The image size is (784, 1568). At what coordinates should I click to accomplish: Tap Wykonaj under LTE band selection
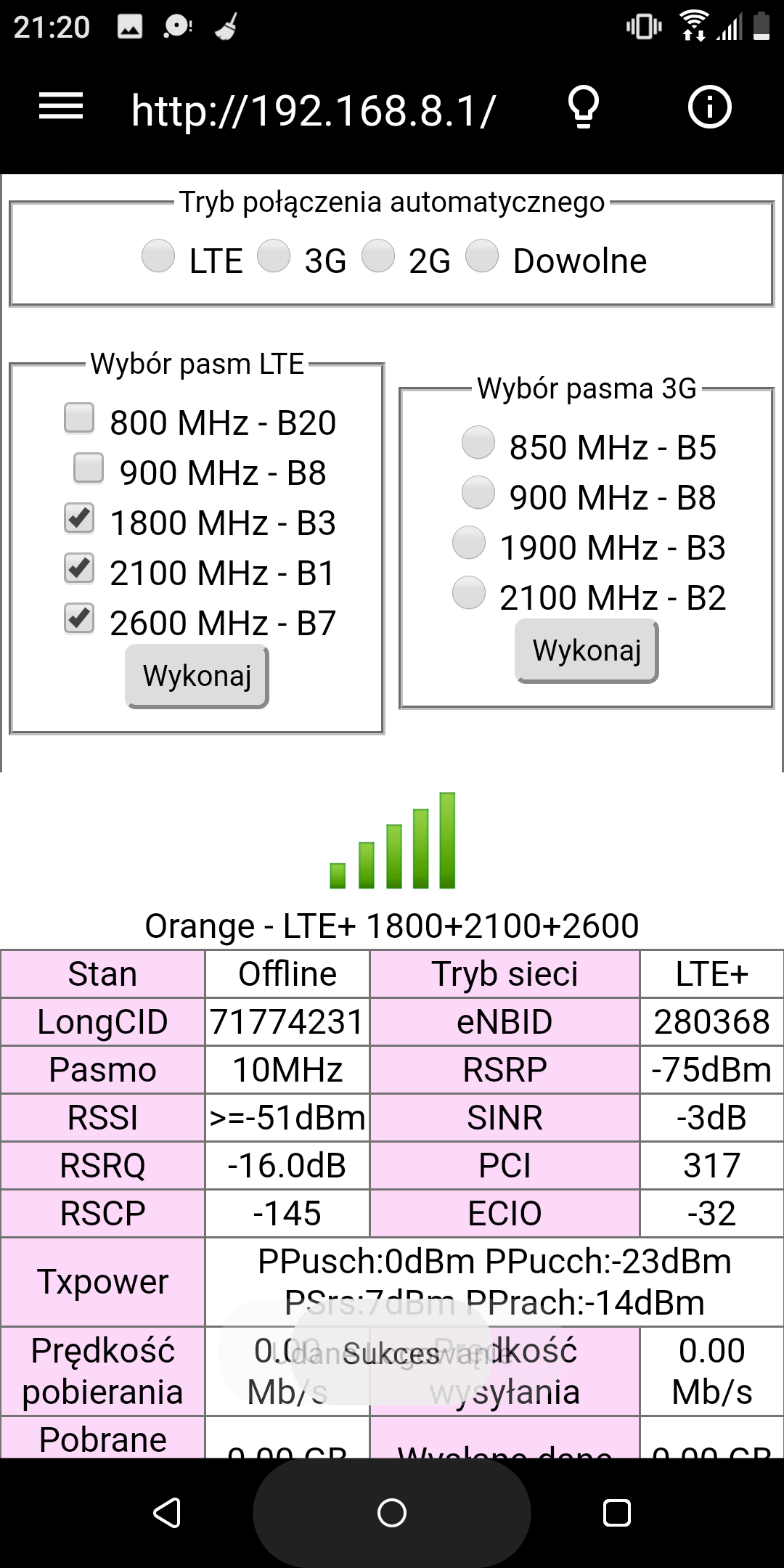pyautogui.click(x=197, y=676)
